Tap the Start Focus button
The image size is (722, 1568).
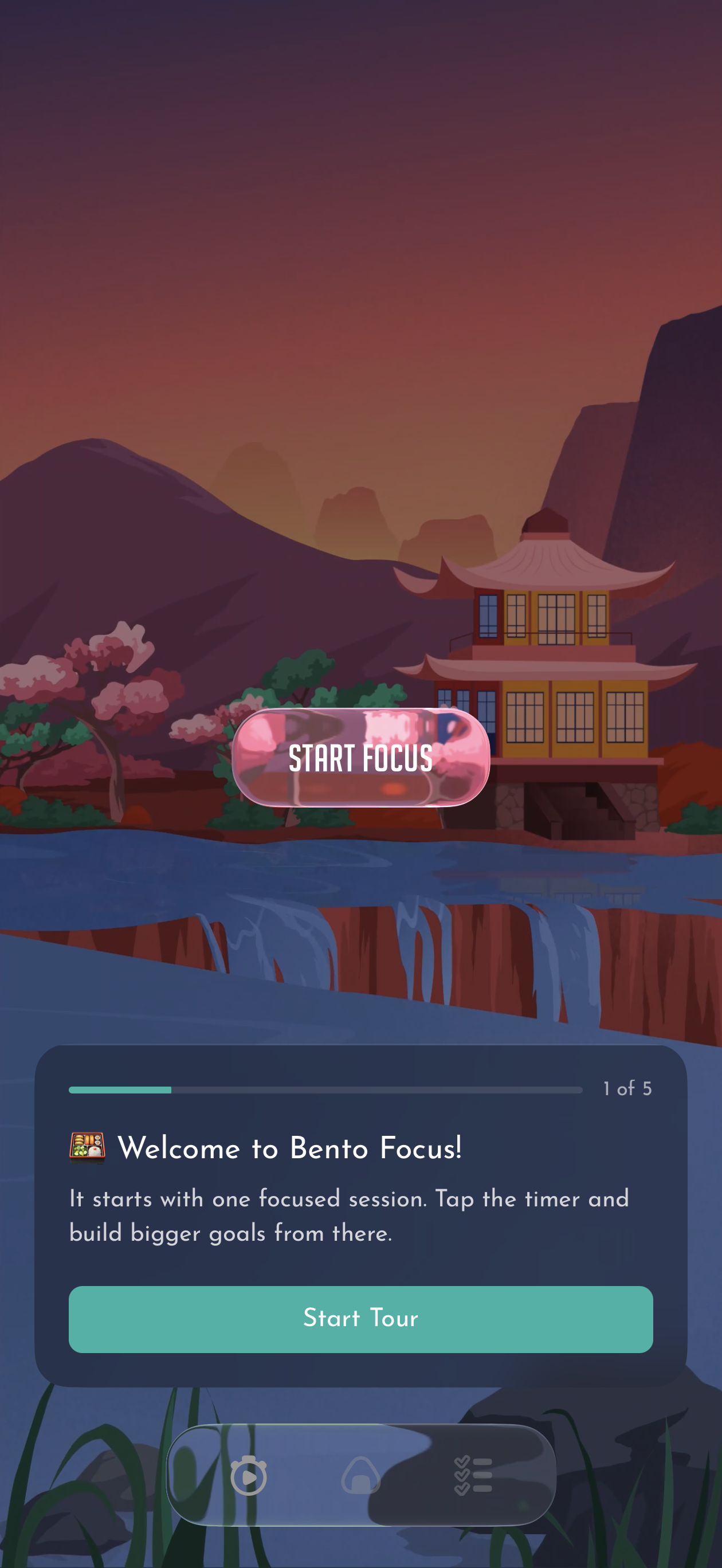(360, 757)
